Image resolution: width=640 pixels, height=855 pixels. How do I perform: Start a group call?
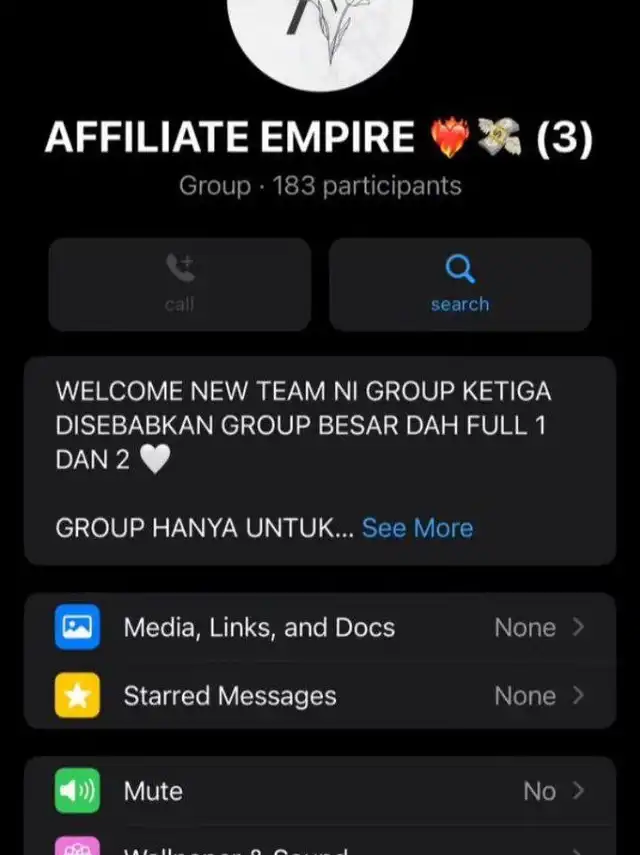(180, 284)
